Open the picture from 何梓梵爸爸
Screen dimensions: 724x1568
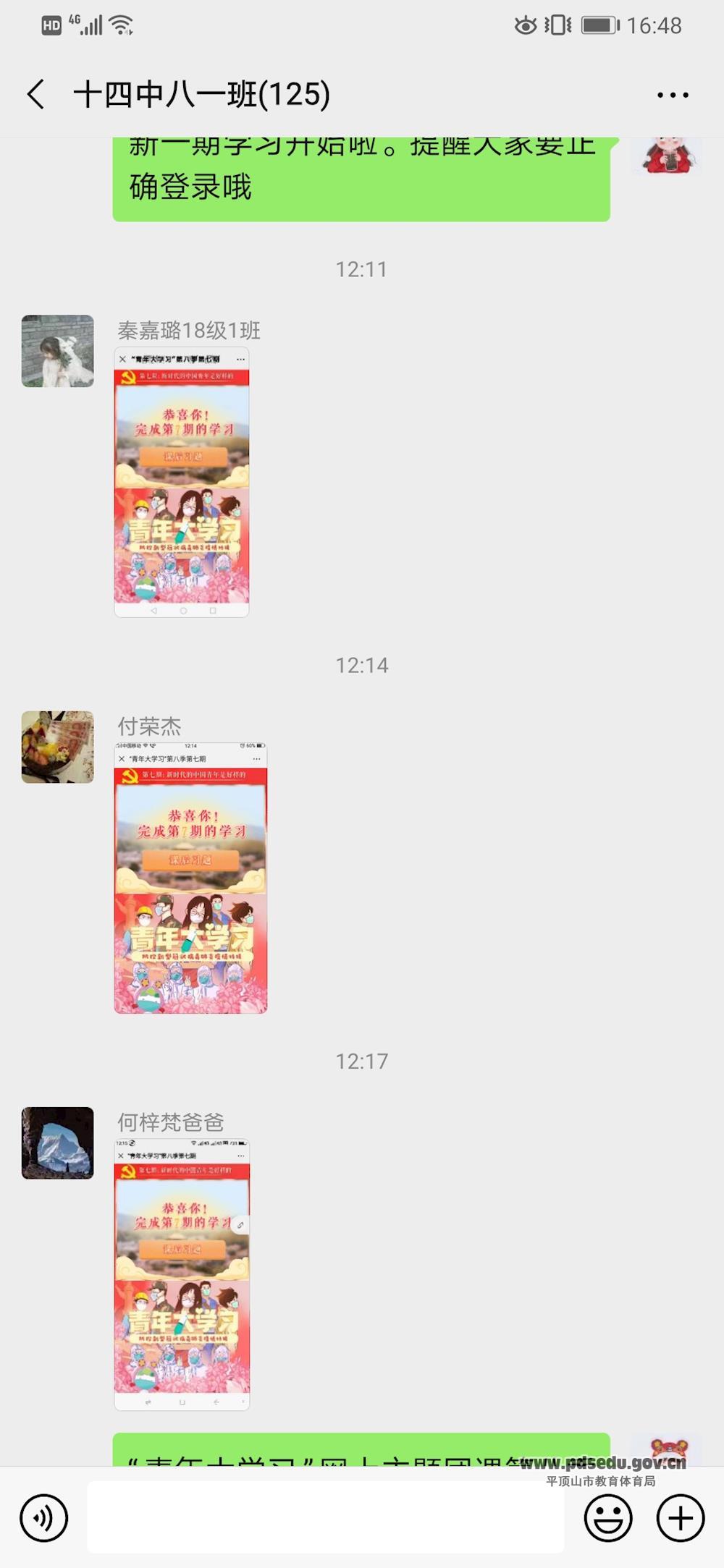(182, 1274)
